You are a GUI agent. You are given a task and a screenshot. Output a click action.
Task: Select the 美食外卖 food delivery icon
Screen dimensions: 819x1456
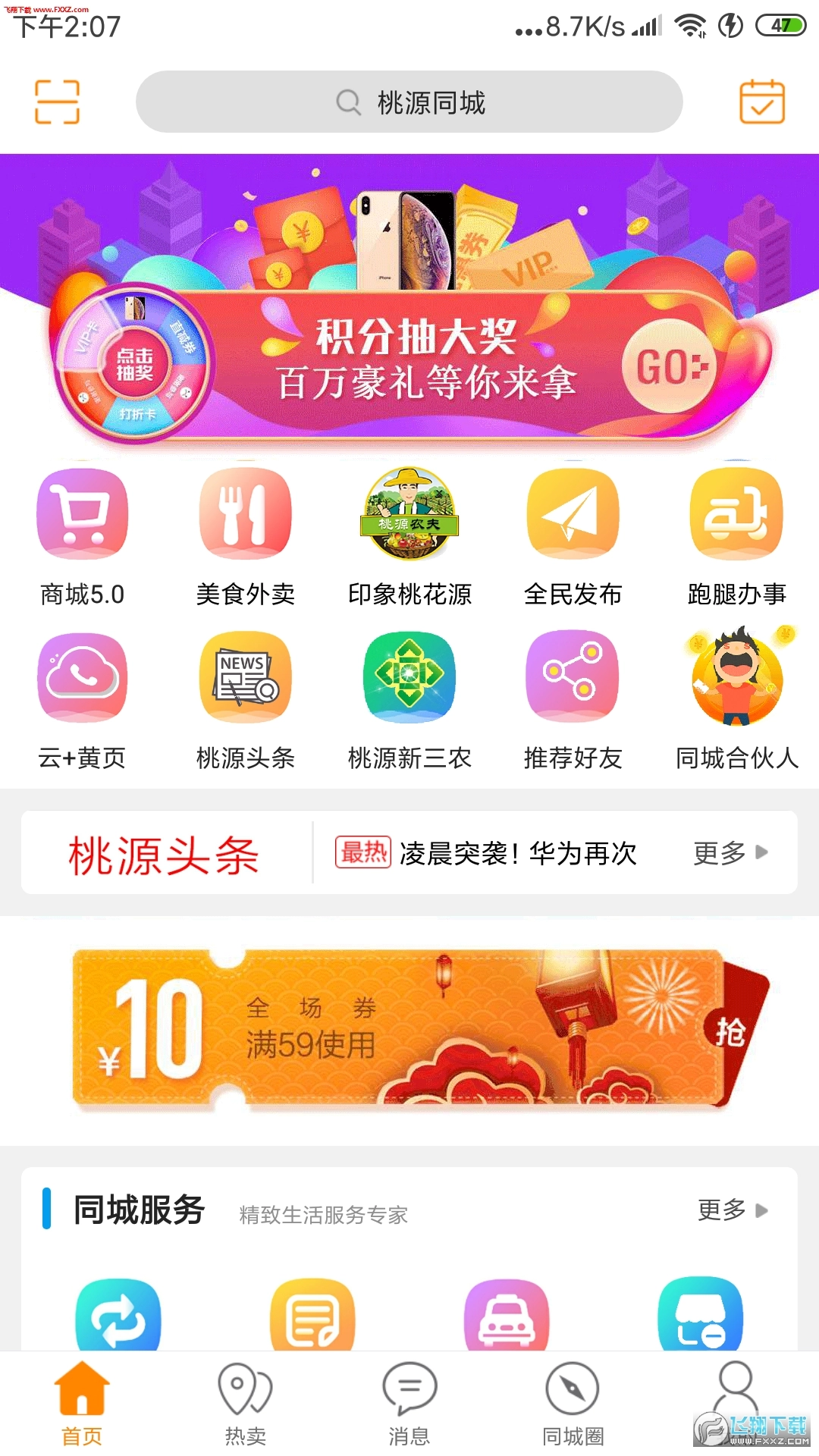coord(245,513)
